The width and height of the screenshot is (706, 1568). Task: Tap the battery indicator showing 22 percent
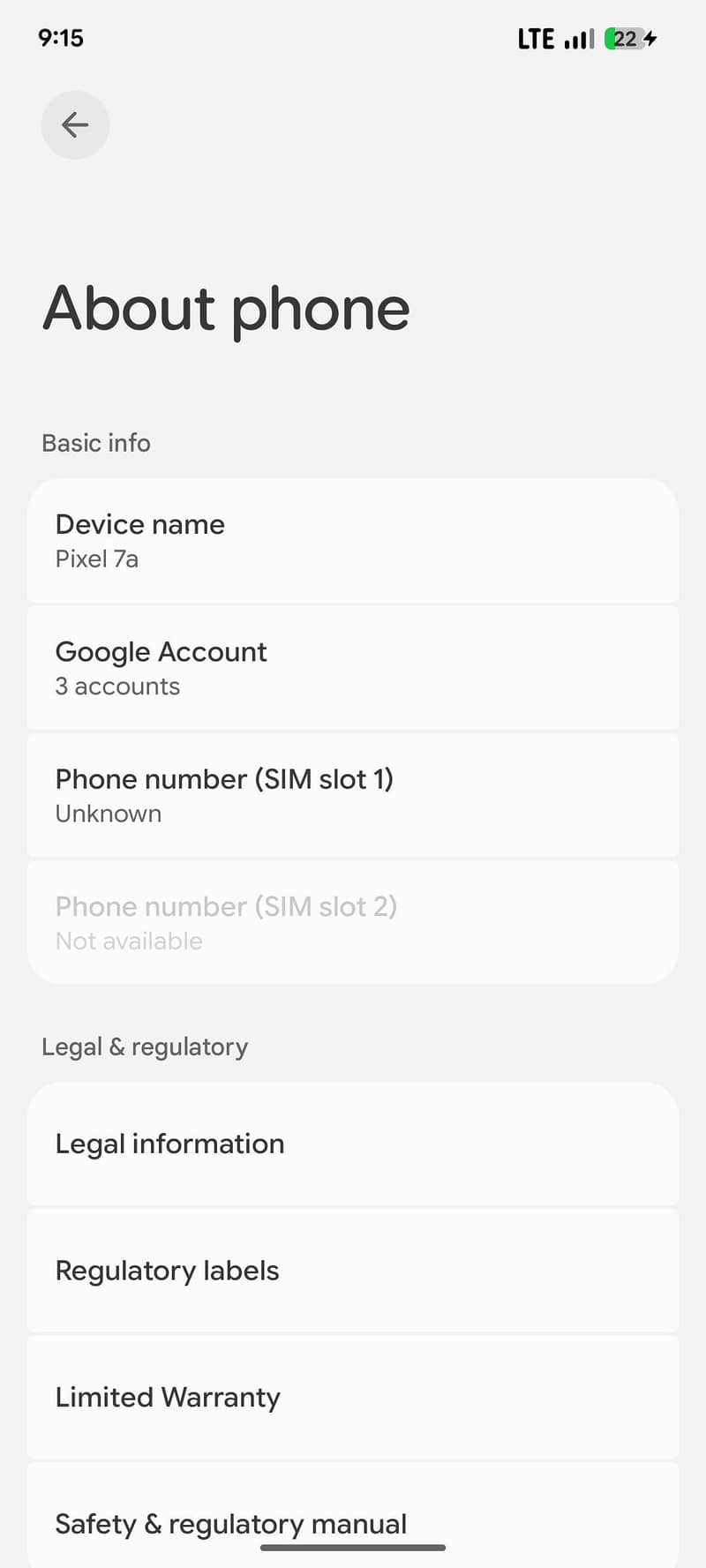point(624,38)
